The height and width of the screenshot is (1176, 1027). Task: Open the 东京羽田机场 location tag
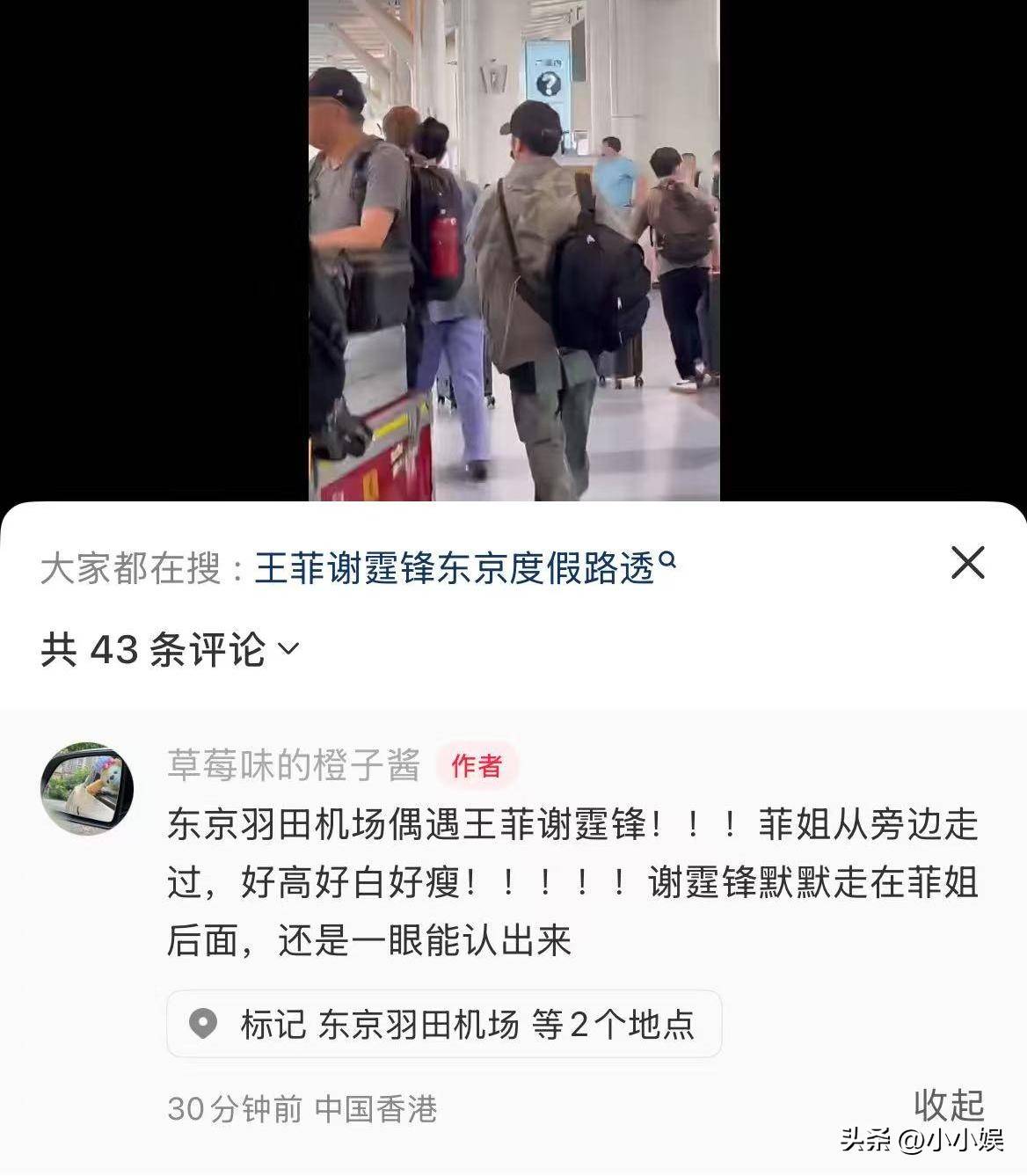(x=444, y=1024)
